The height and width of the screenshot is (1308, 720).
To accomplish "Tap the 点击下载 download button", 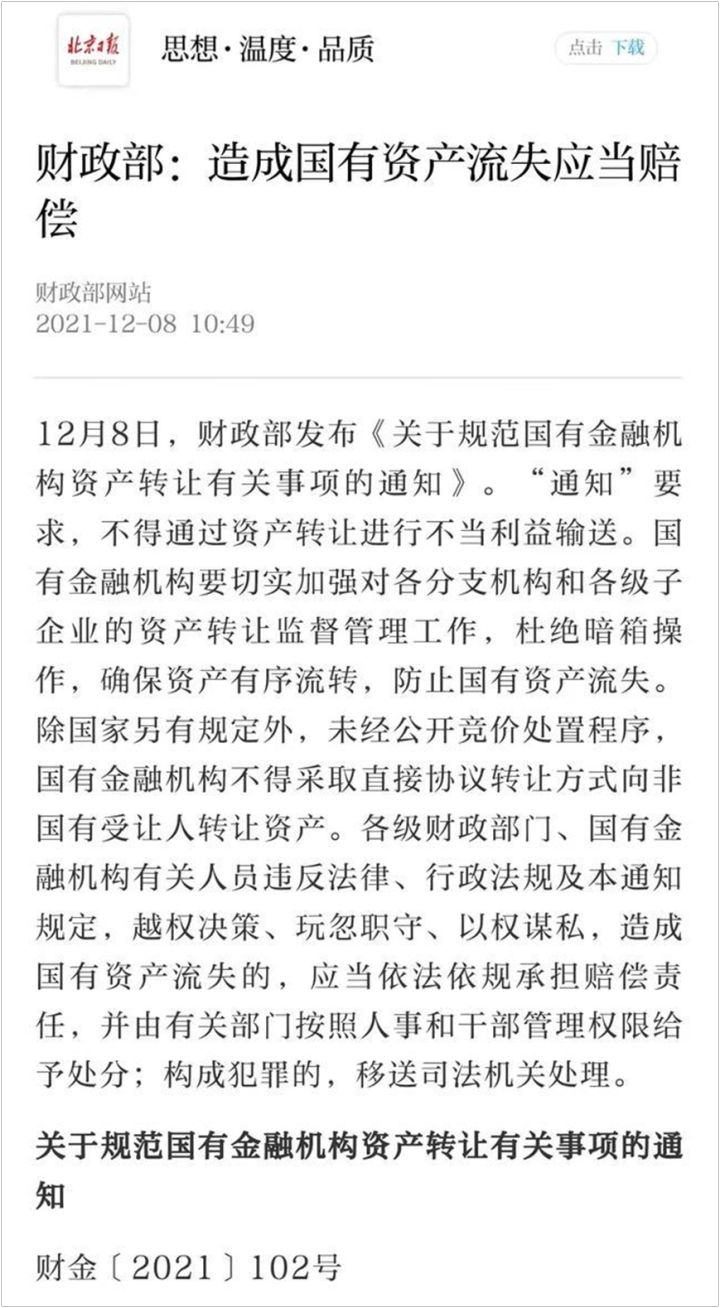I will [606, 47].
